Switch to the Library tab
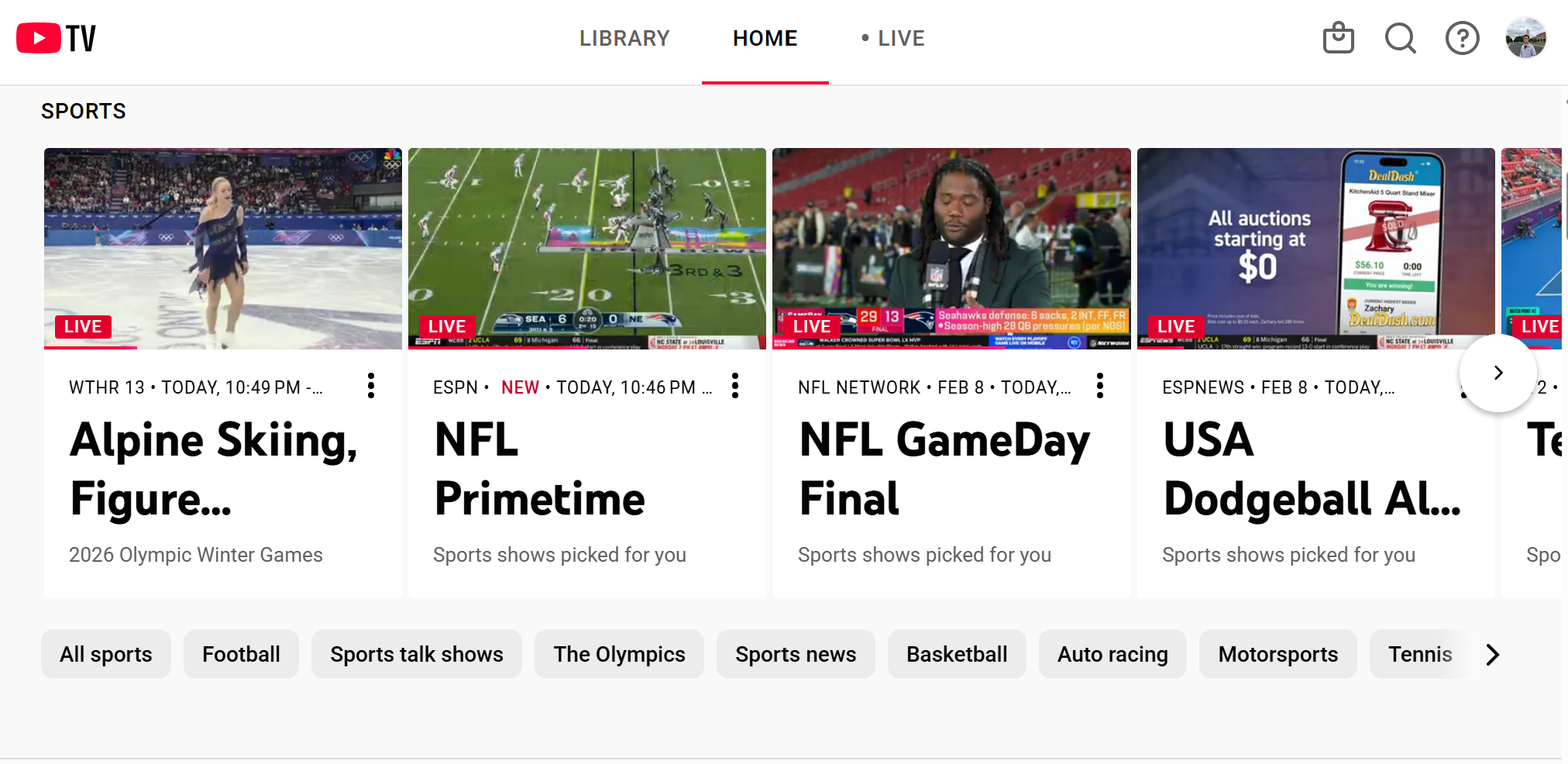The width and height of the screenshot is (1568, 764). pyautogui.click(x=624, y=38)
